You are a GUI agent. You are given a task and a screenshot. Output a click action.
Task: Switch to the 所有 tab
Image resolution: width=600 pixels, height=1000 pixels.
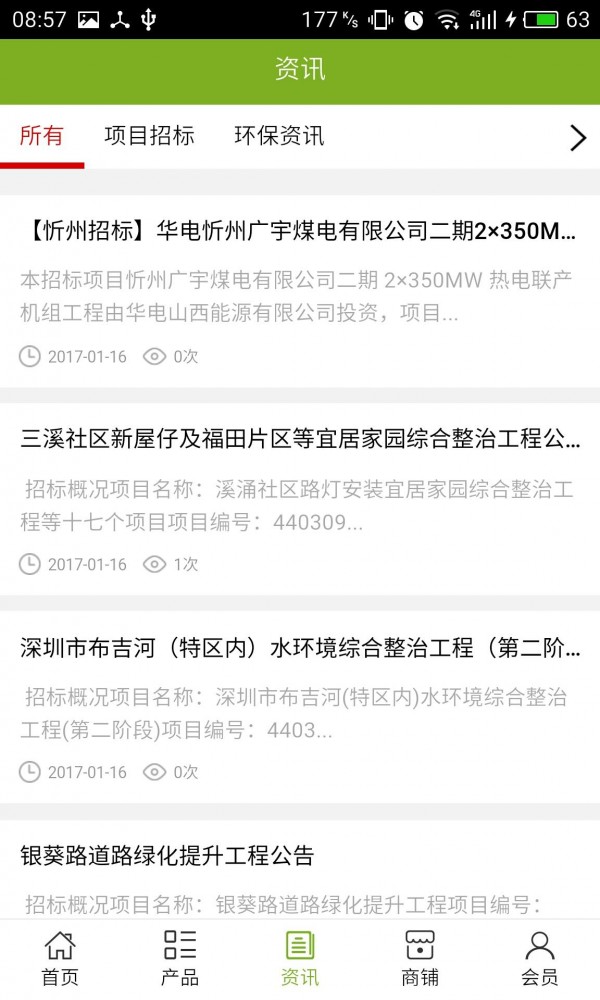[42, 136]
